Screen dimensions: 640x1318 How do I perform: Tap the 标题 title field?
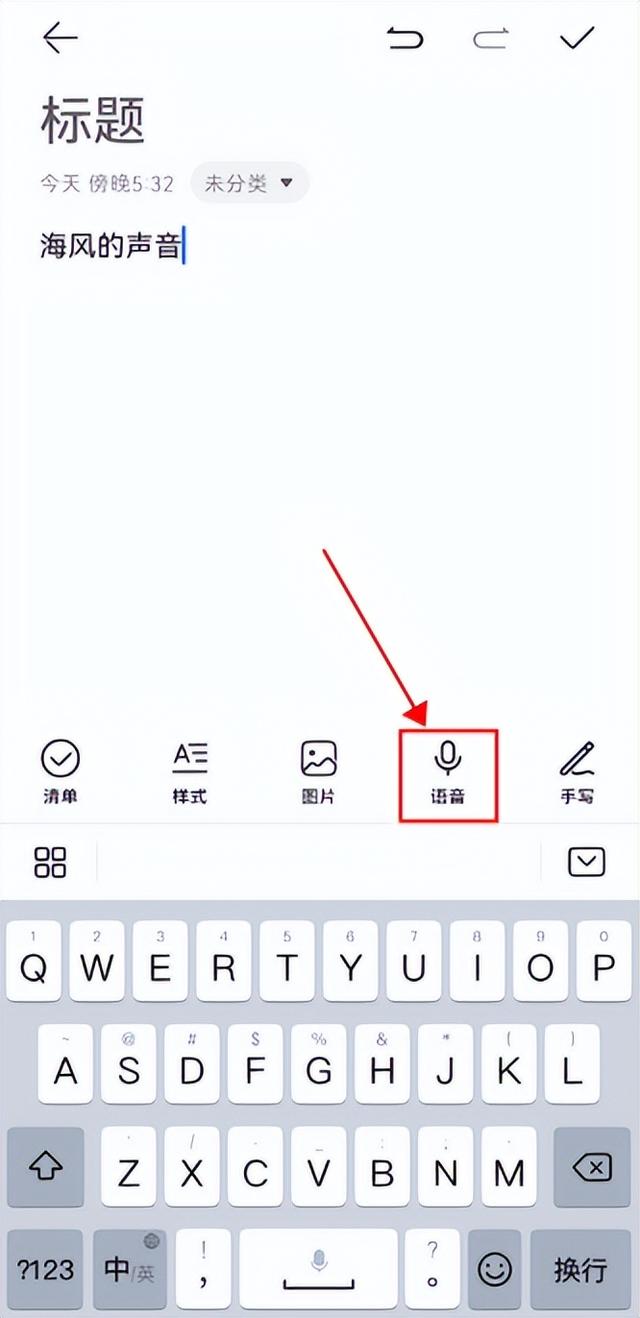click(x=93, y=121)
